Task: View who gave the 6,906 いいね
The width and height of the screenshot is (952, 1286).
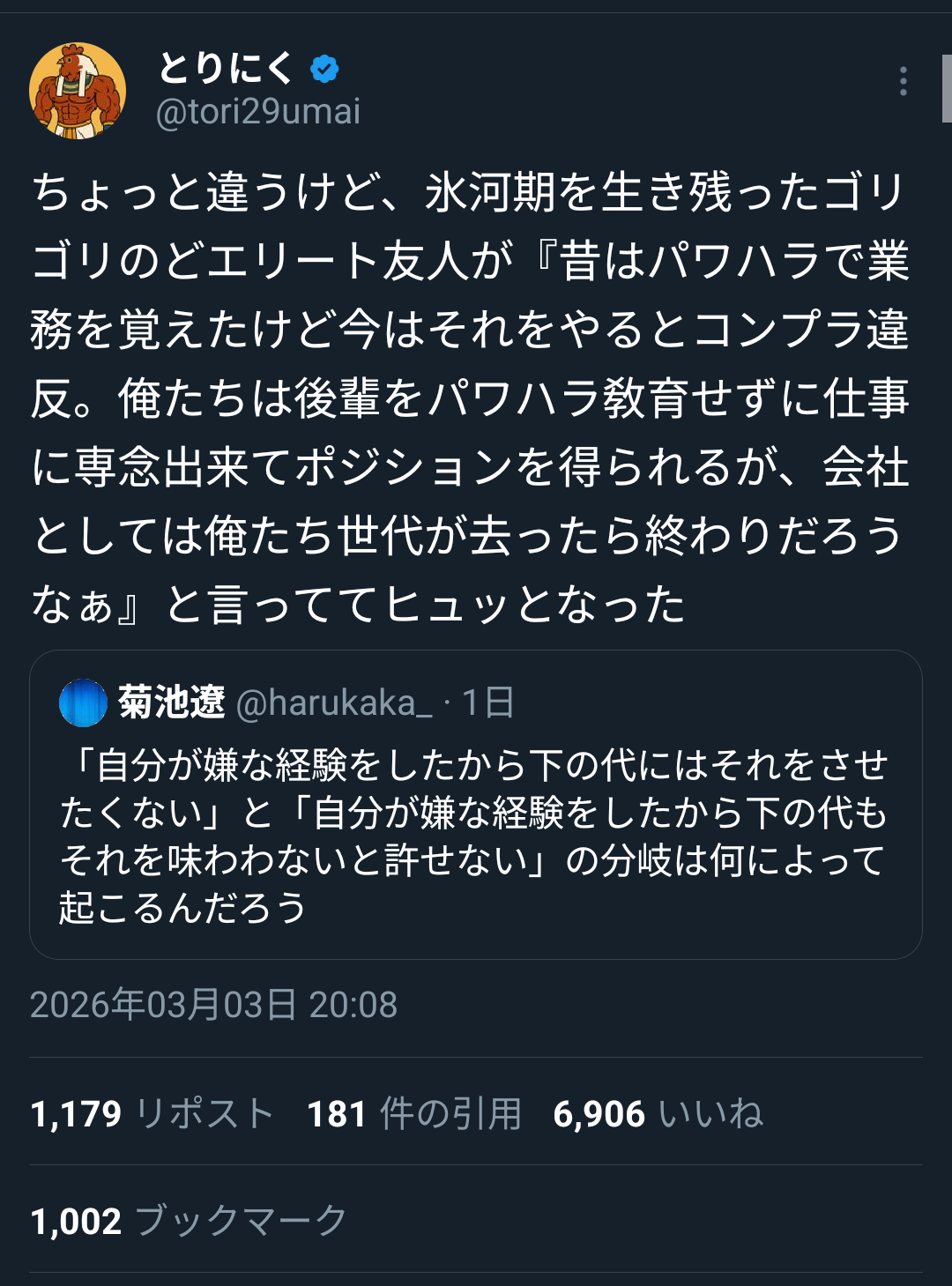Action: point(658,1114)
